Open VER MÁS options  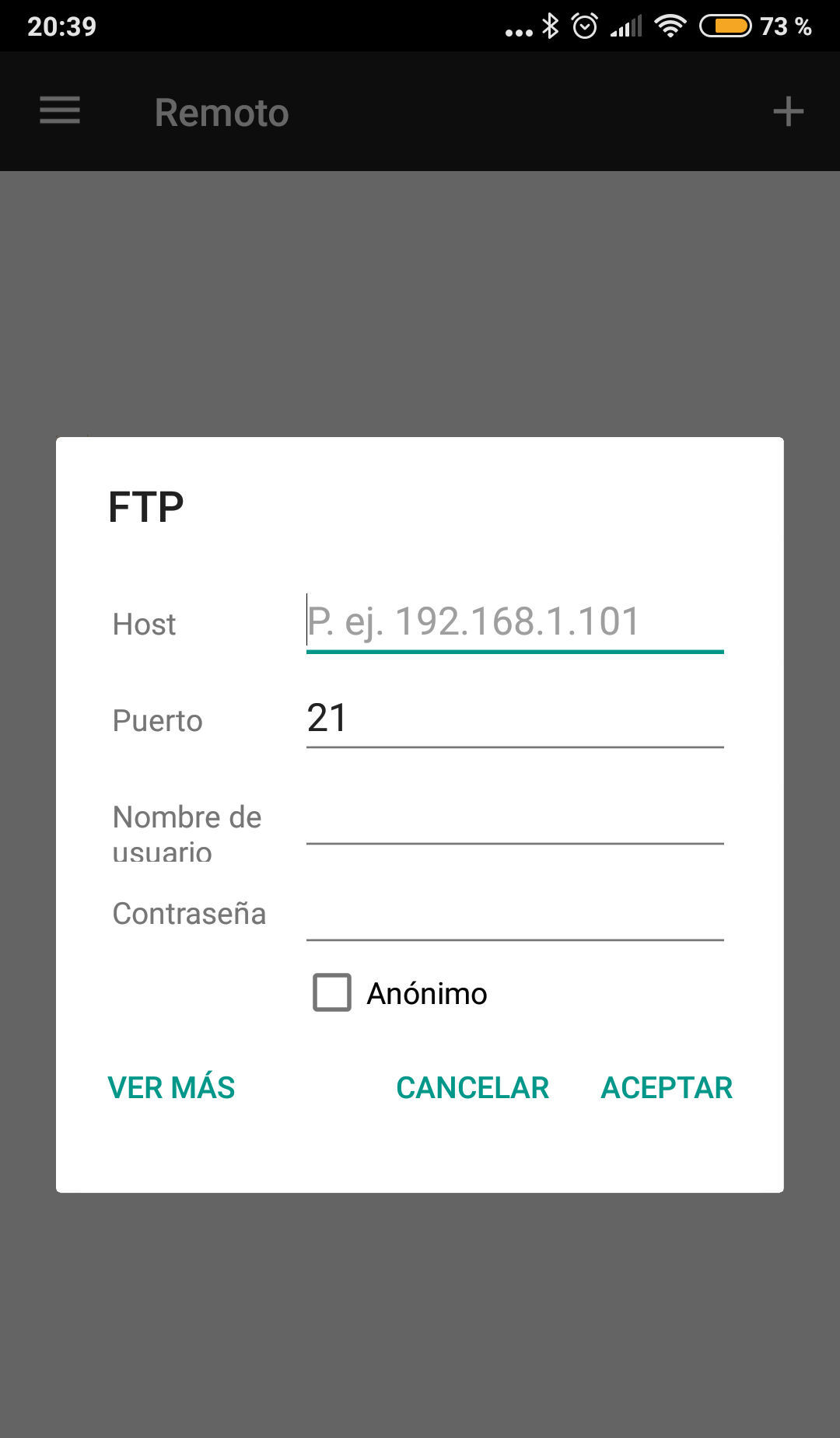(x=171, y=1087)
